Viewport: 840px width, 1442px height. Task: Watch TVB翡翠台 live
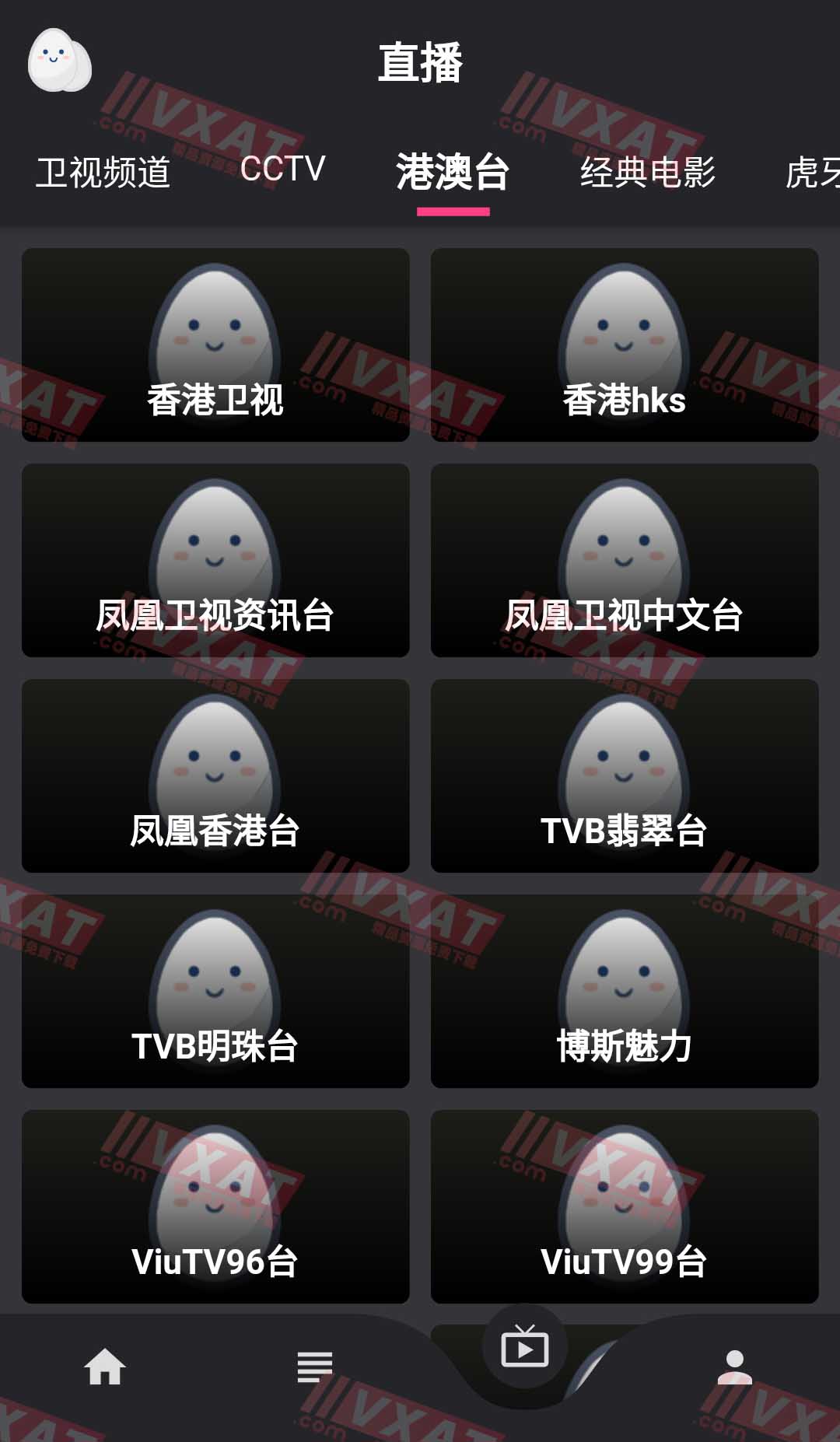[x=625, y=775]
